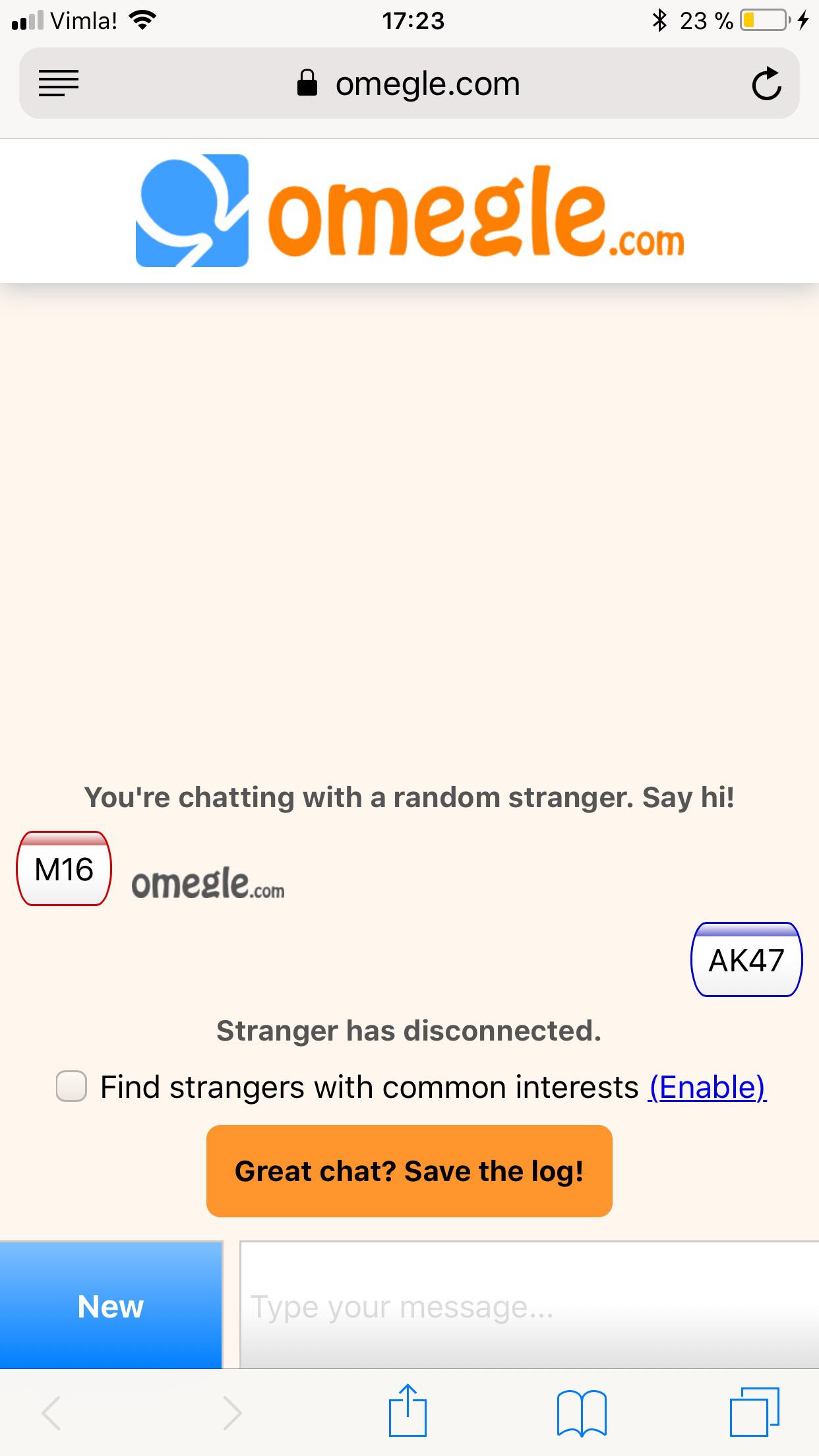Select the AK47 chat bubble
The height and width of the screenshot is (1456, 819).
[746, 961]
